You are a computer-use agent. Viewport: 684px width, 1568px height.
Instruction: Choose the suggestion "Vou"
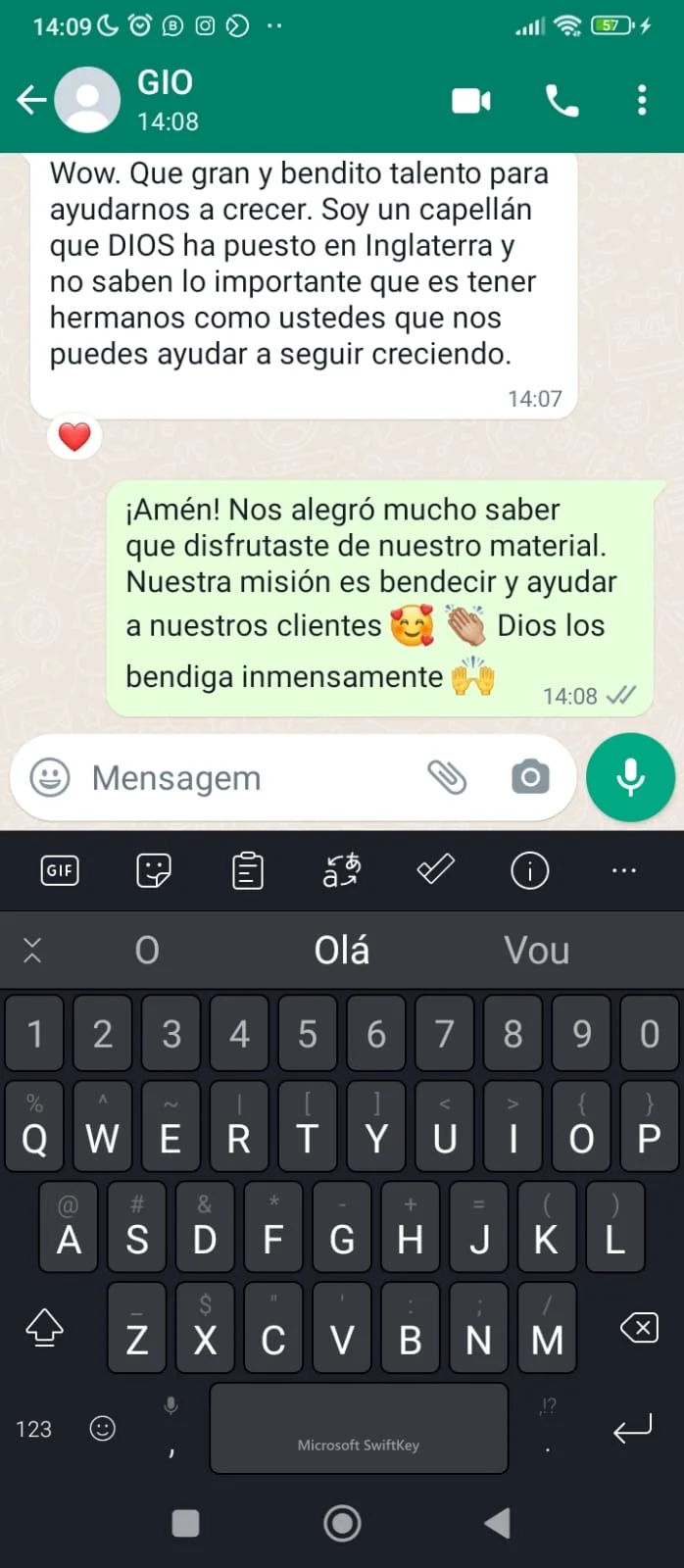(536, 950)
